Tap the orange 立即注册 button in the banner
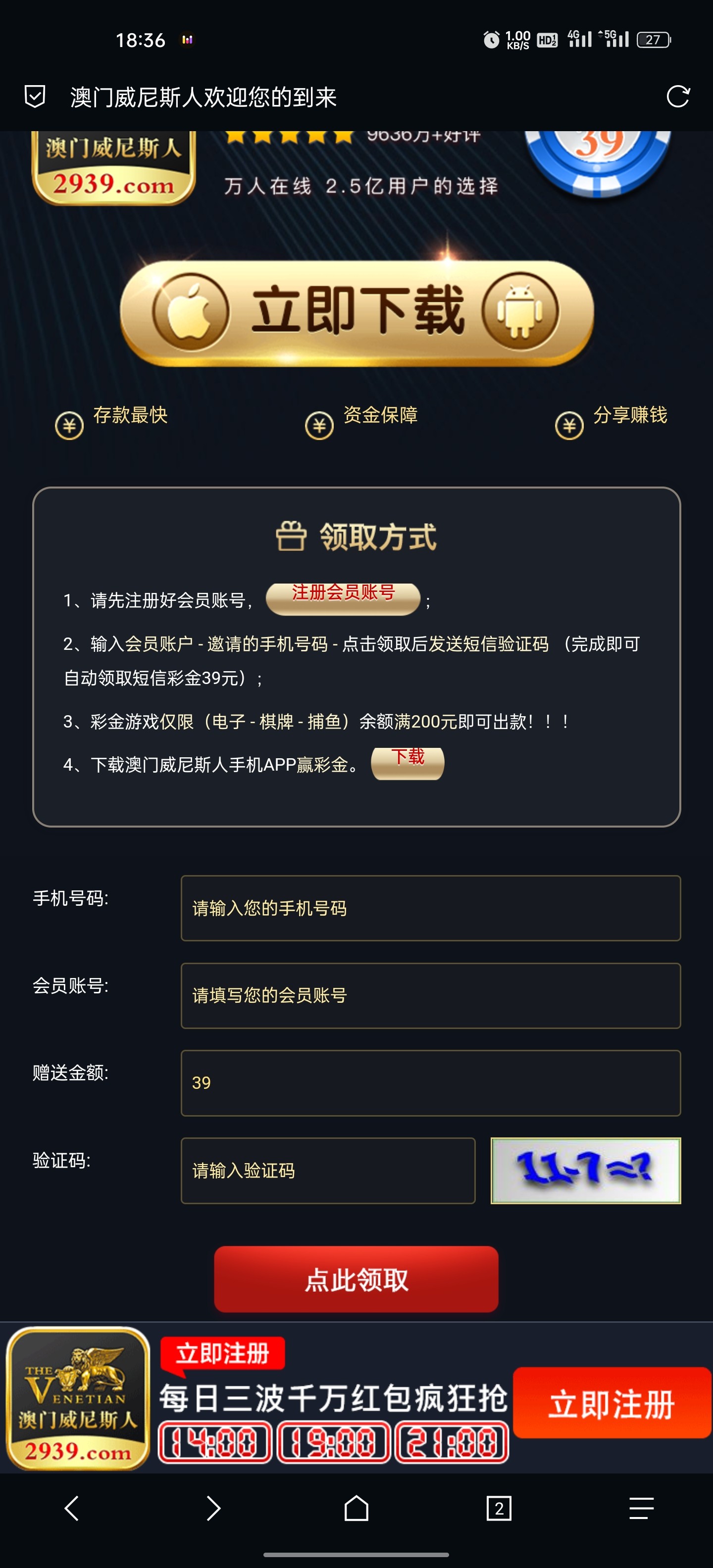The image size is (713, 1568). click(611, 1404)
